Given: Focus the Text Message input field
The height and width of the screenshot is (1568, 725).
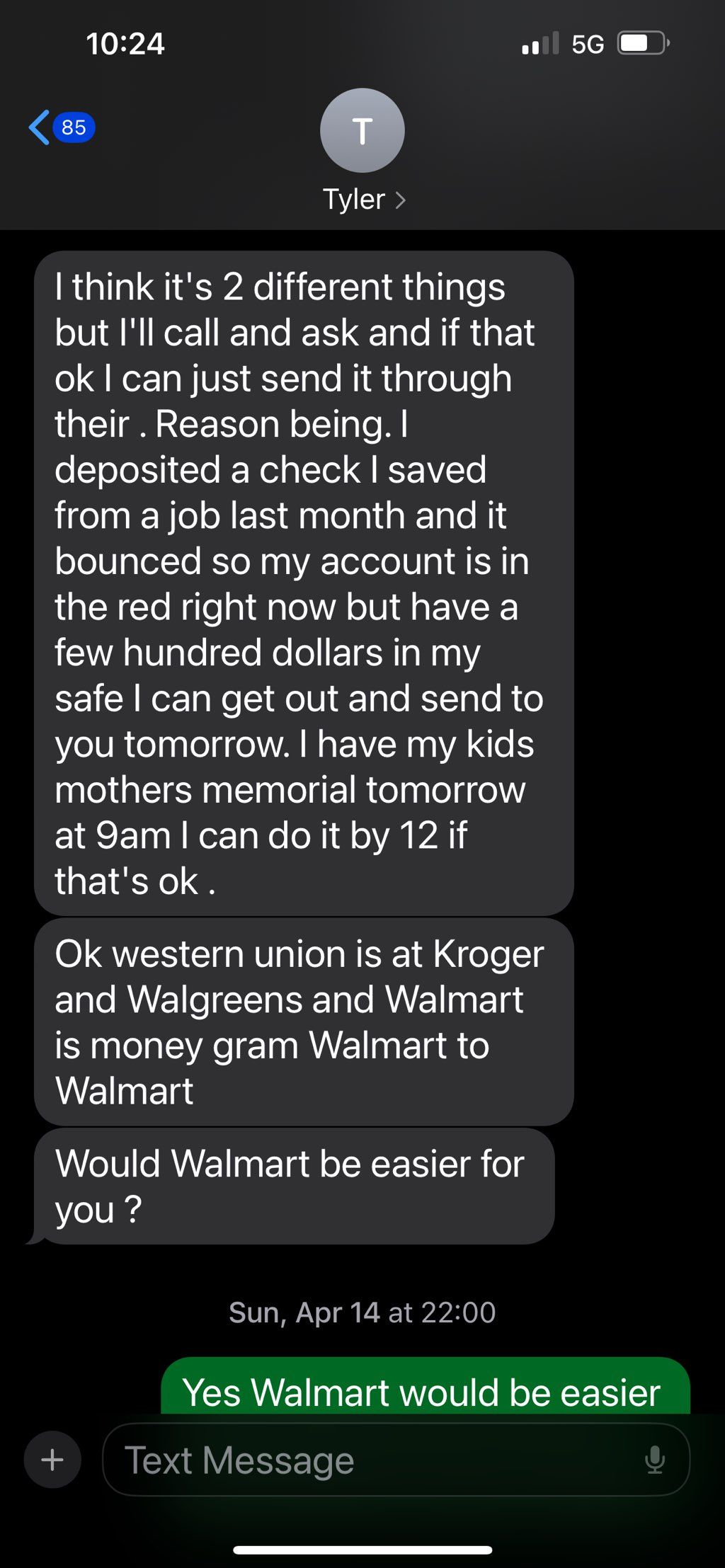Looking at the screenshot, I should point(368,1460).
